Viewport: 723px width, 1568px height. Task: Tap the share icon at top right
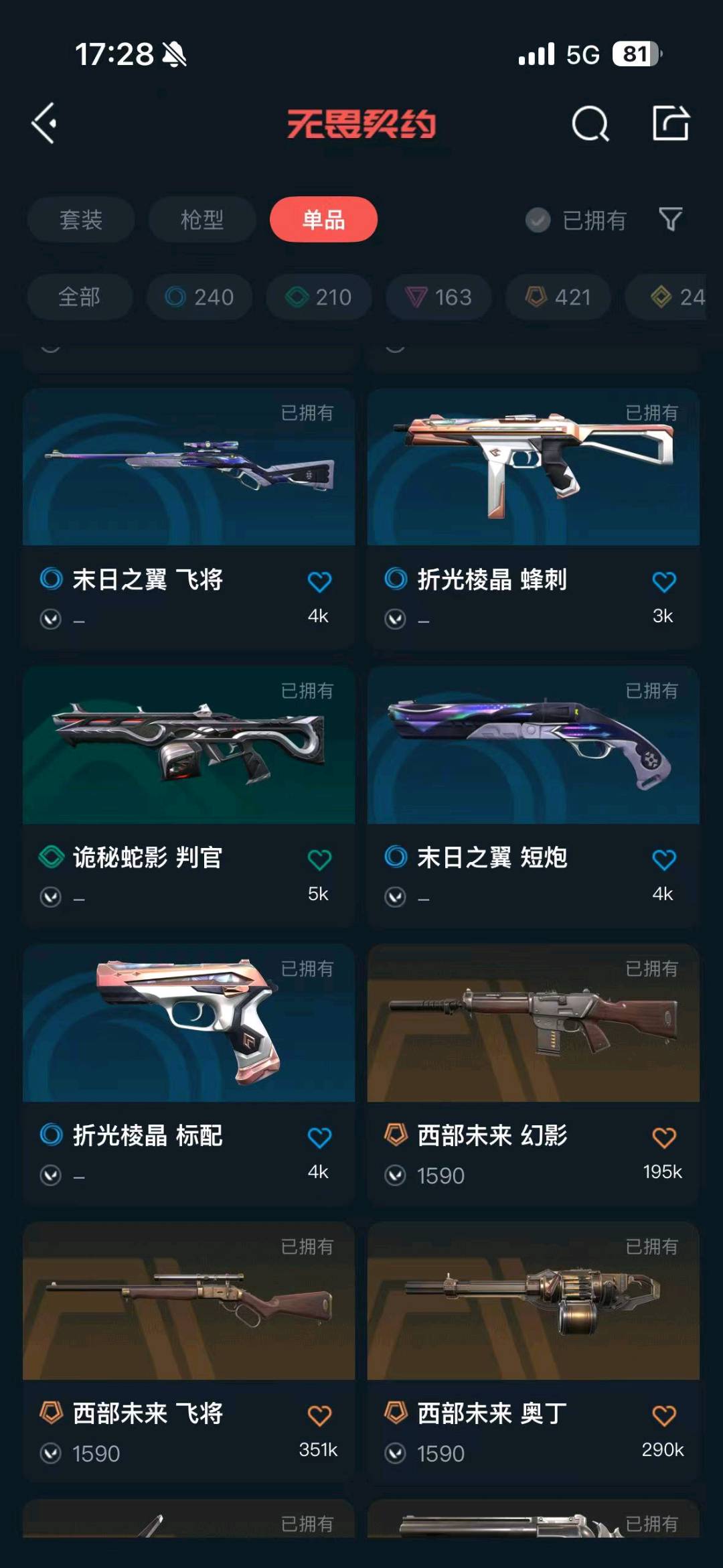(x=671, y=123)
